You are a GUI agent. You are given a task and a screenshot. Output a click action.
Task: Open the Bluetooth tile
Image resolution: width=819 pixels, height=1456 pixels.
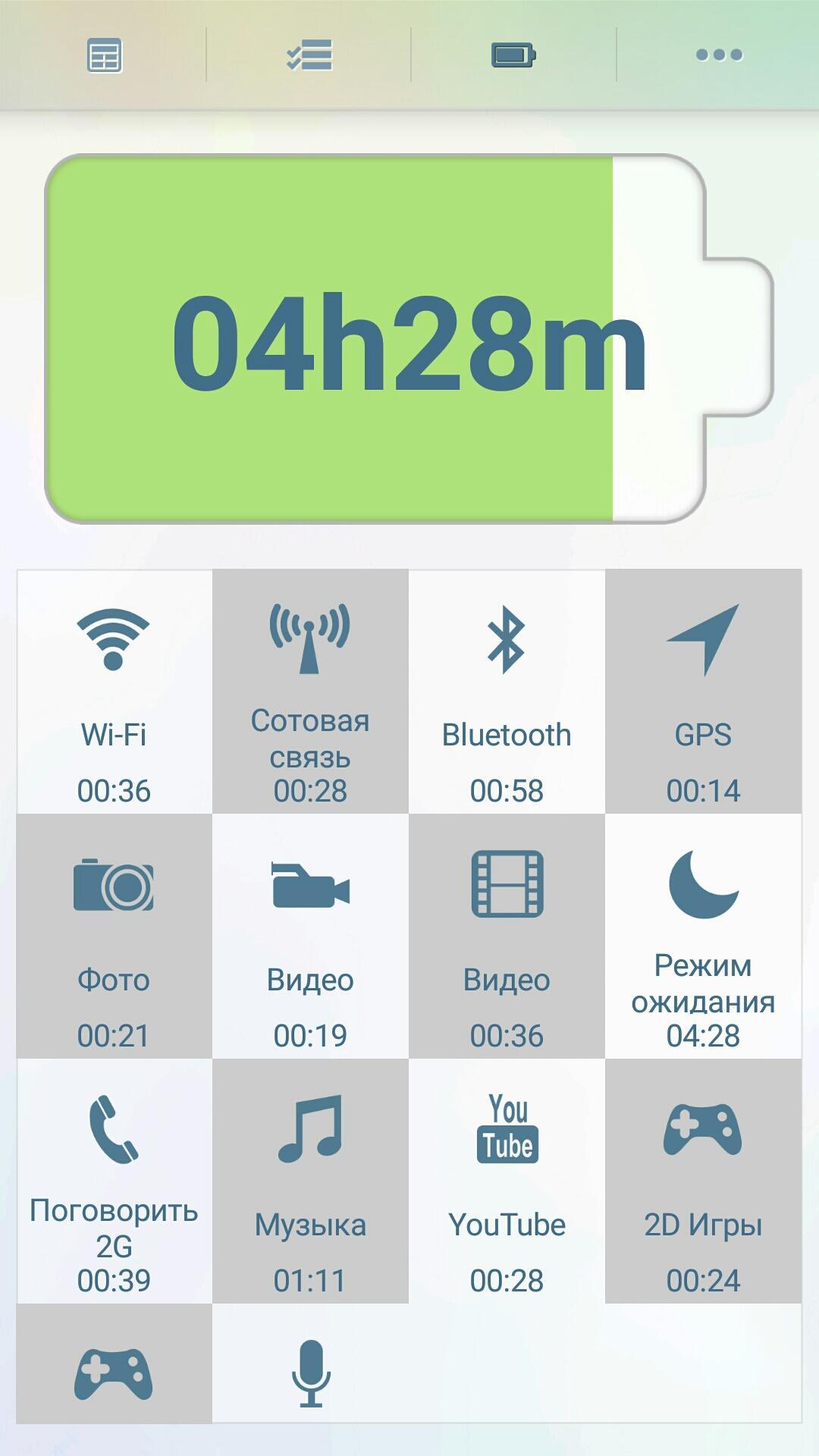pyautogui.click(x=507, y=691)
